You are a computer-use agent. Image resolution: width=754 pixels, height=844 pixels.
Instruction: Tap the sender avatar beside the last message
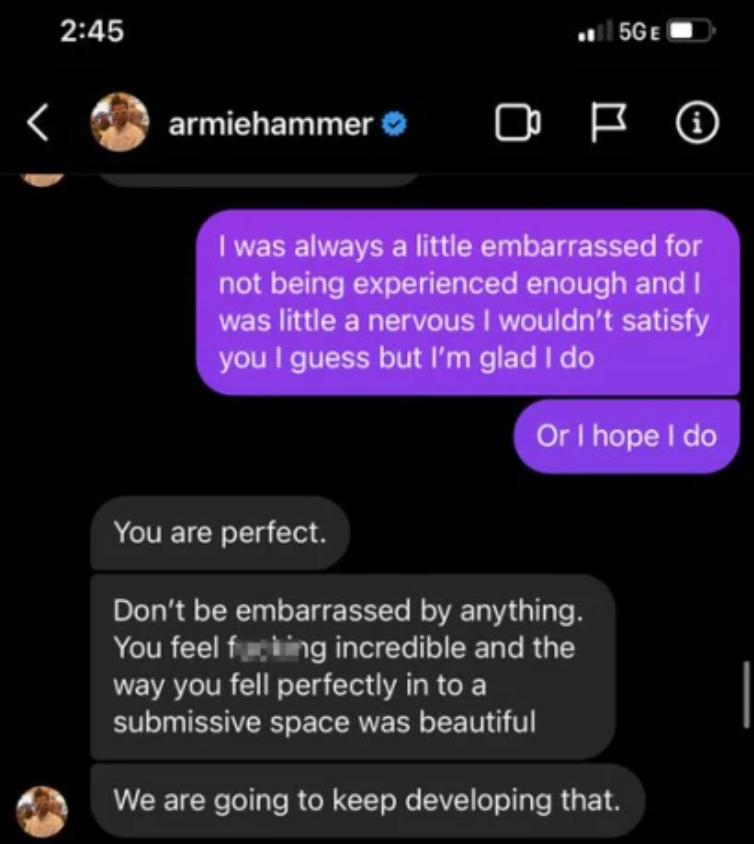pyautogui.click(x=42, y=810)
